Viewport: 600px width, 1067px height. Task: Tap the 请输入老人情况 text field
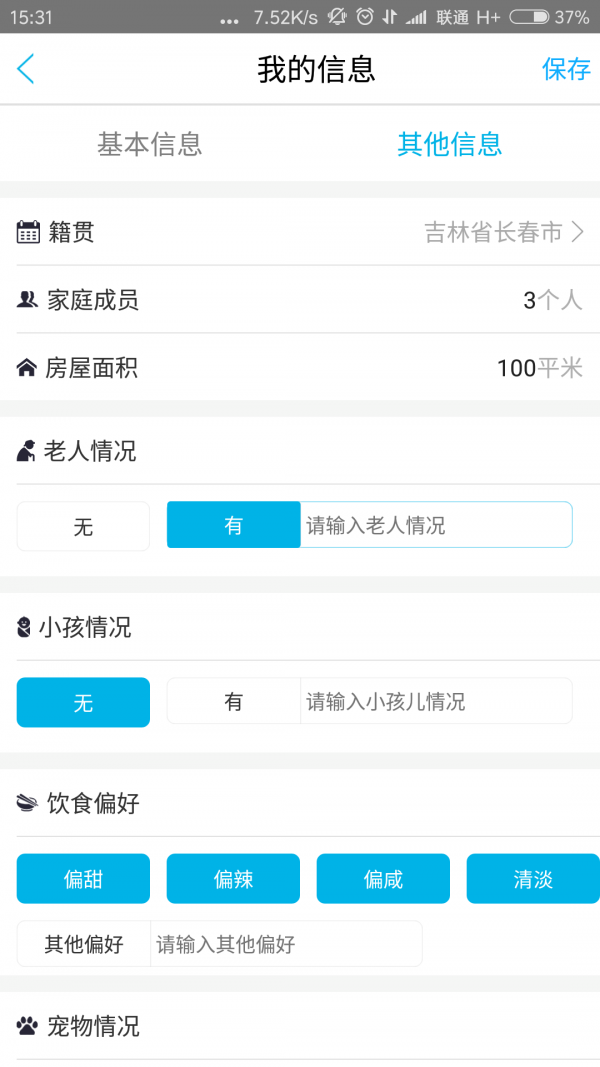tap(436, 525)
